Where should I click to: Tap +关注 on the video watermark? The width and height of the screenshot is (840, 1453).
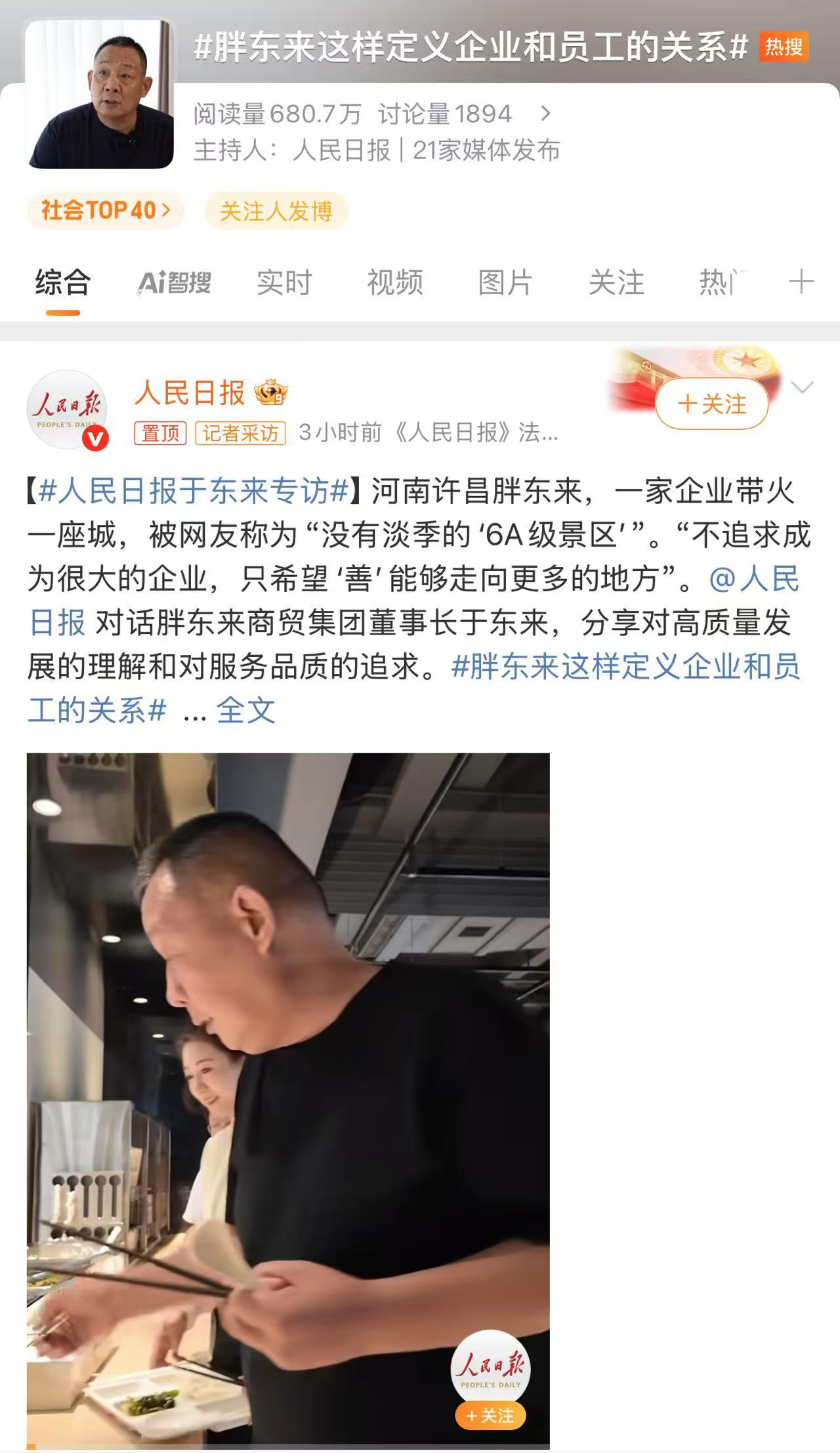coord(490,1416)
